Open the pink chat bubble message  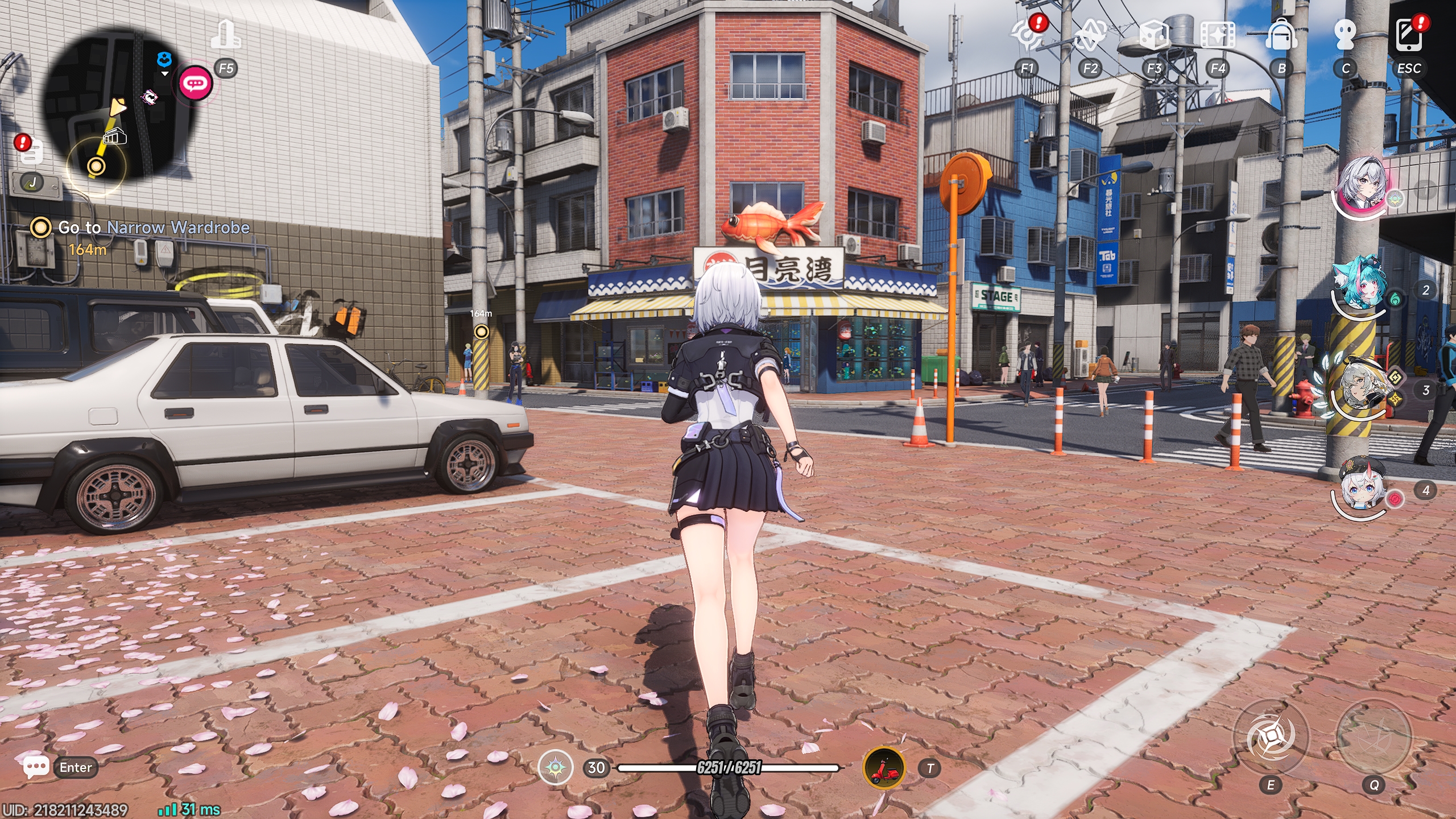tap(195, 84)
